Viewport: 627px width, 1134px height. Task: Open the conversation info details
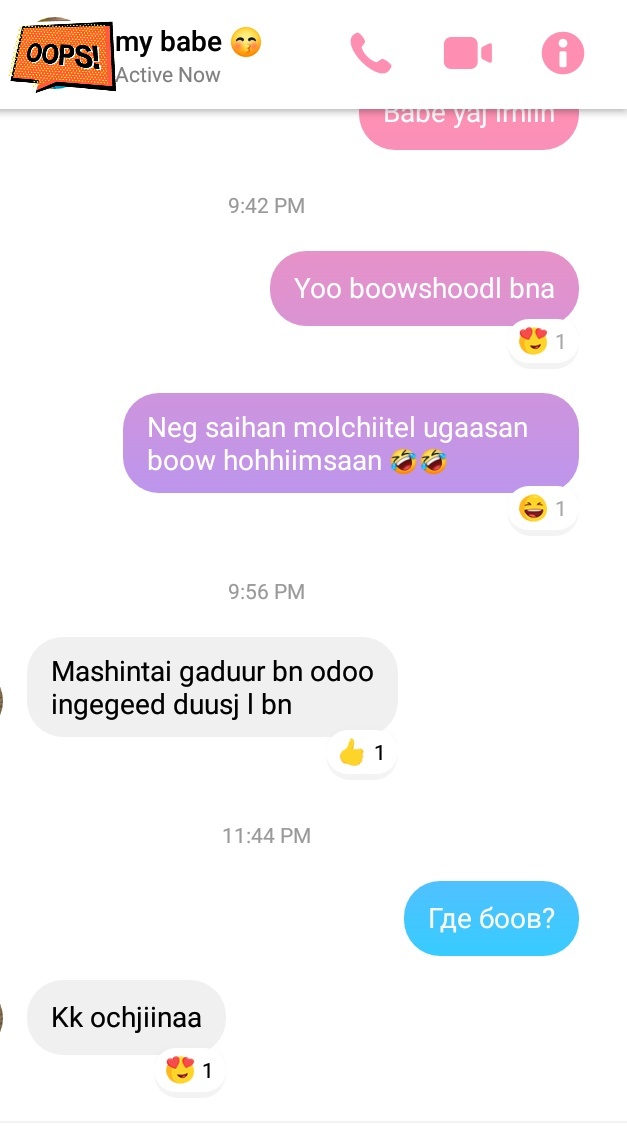coord(562,53)
